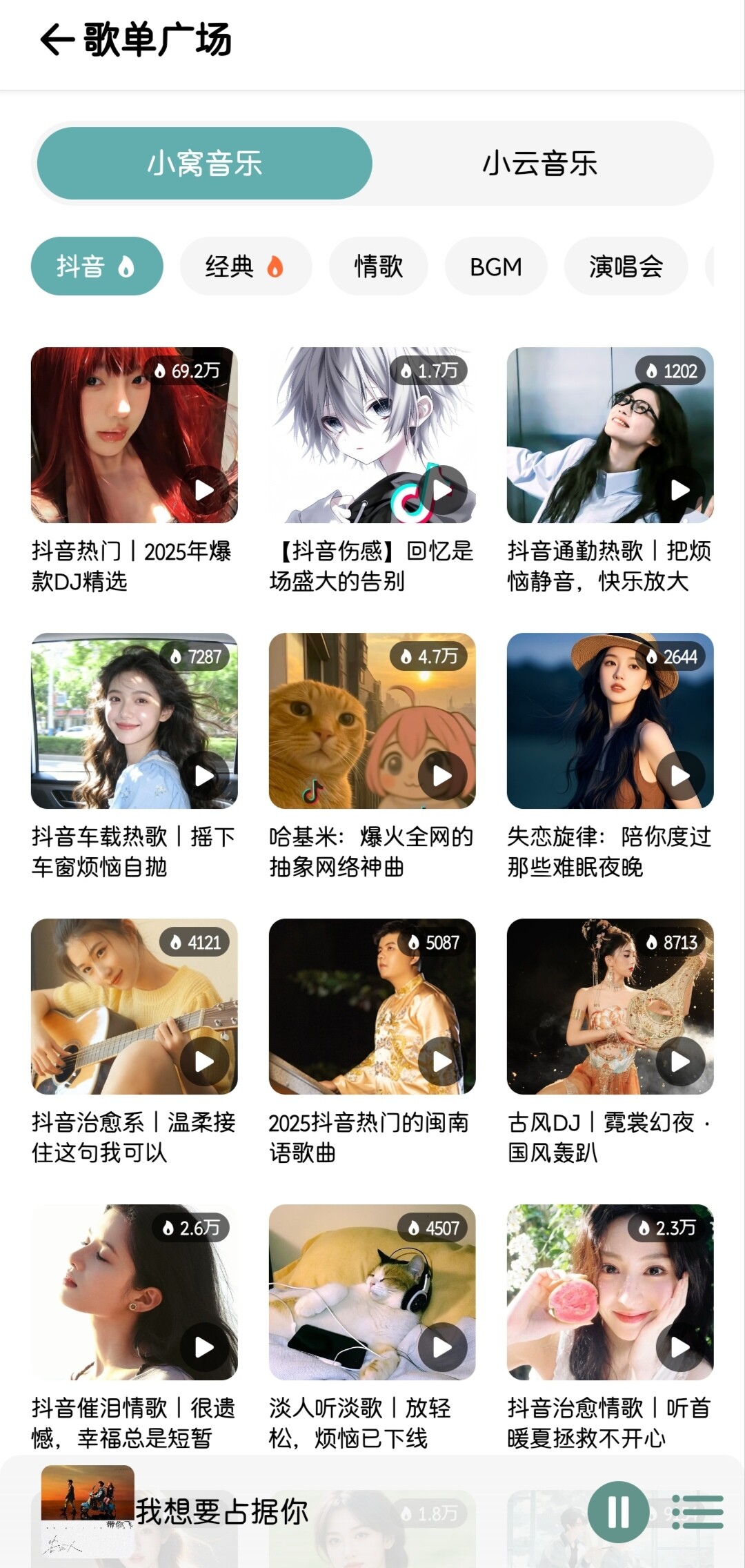
Task: Pause the song 我想要占据你
Action: pyautogui.click(x=618, y=1512)
